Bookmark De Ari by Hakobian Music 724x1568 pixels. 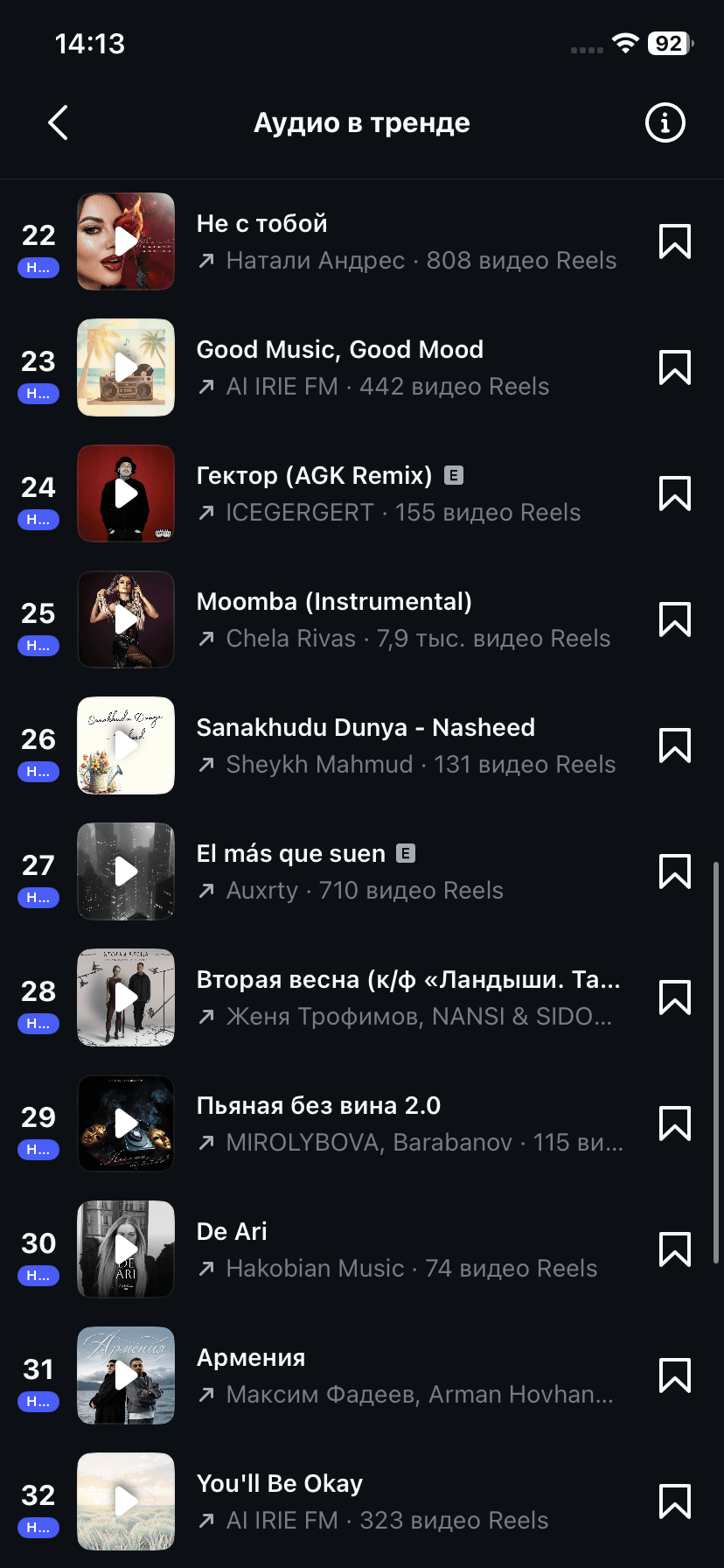(x=674, y=1249)
